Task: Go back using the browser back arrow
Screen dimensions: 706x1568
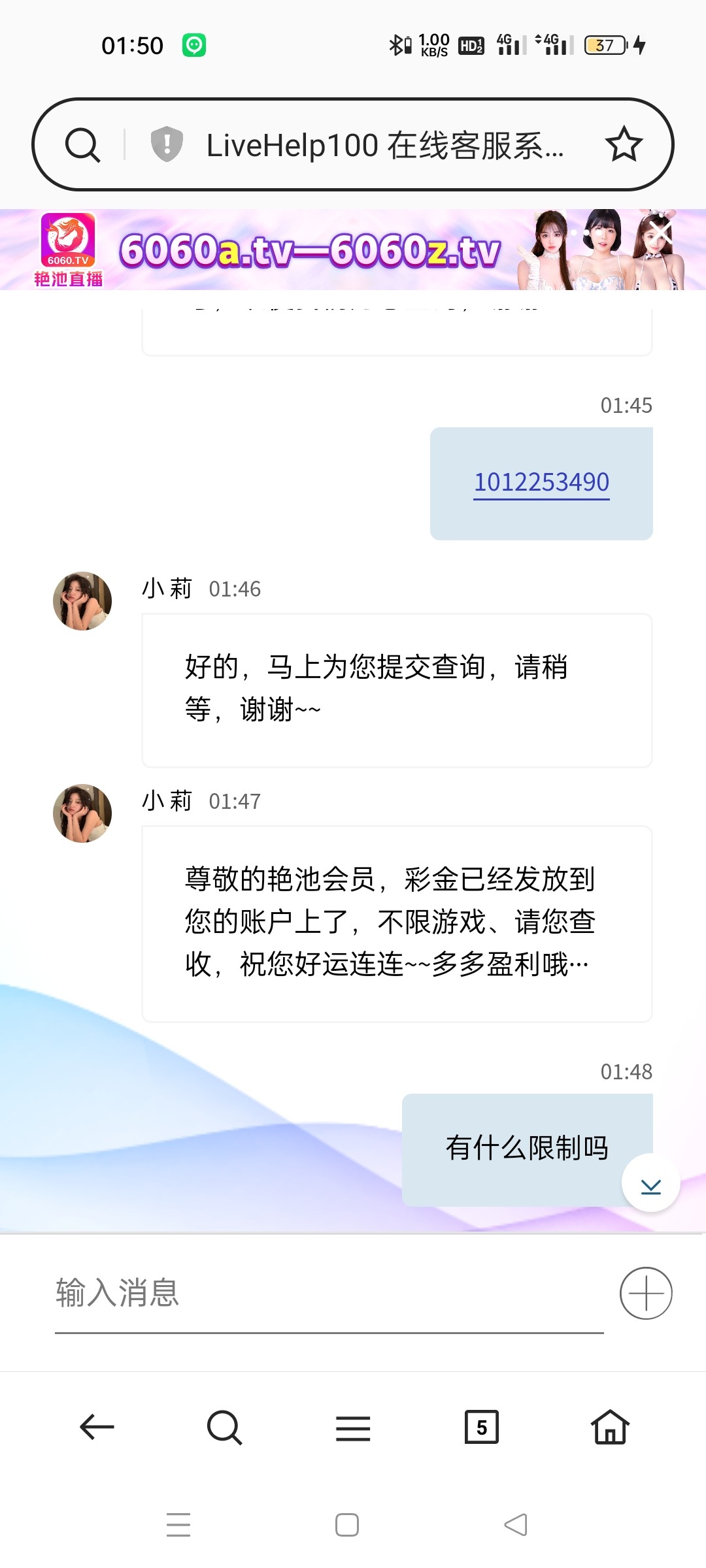Action: point(97,1427)
